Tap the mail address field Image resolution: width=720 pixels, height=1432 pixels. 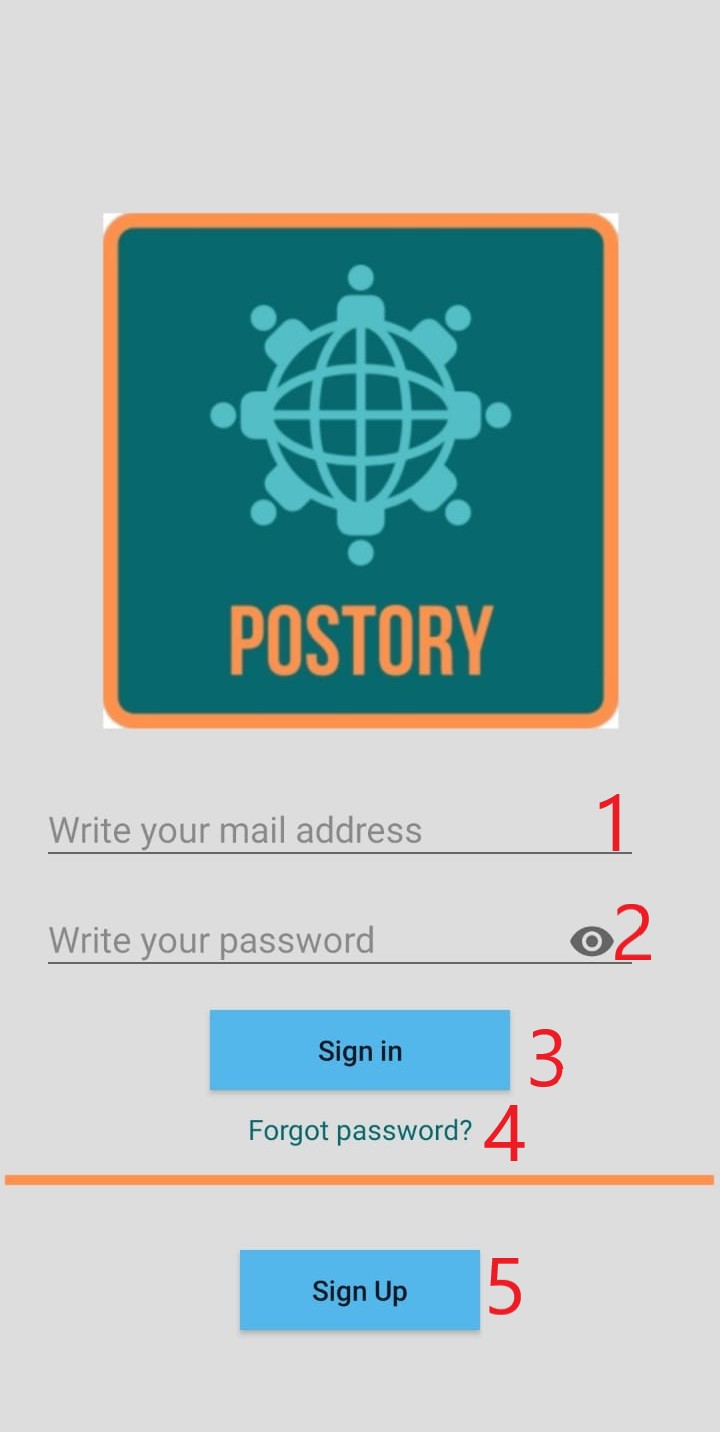pos(300,830)
